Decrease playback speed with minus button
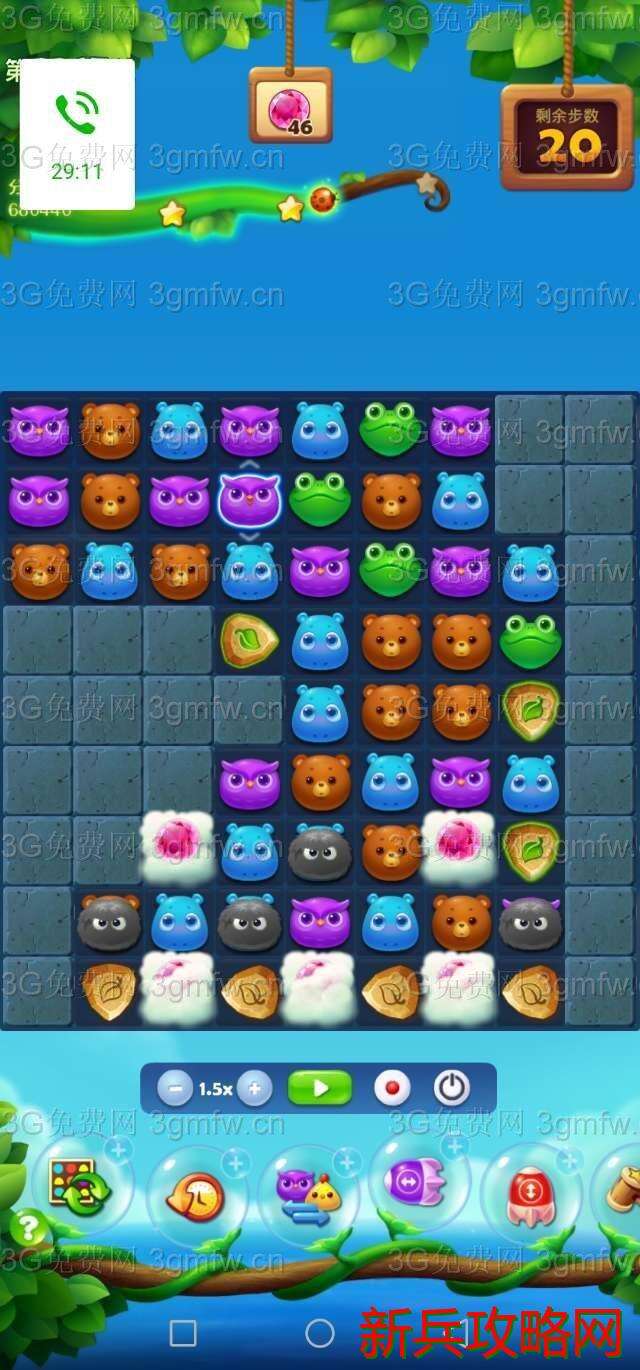The image size is (640, 1370). [x=174, y=1089]
